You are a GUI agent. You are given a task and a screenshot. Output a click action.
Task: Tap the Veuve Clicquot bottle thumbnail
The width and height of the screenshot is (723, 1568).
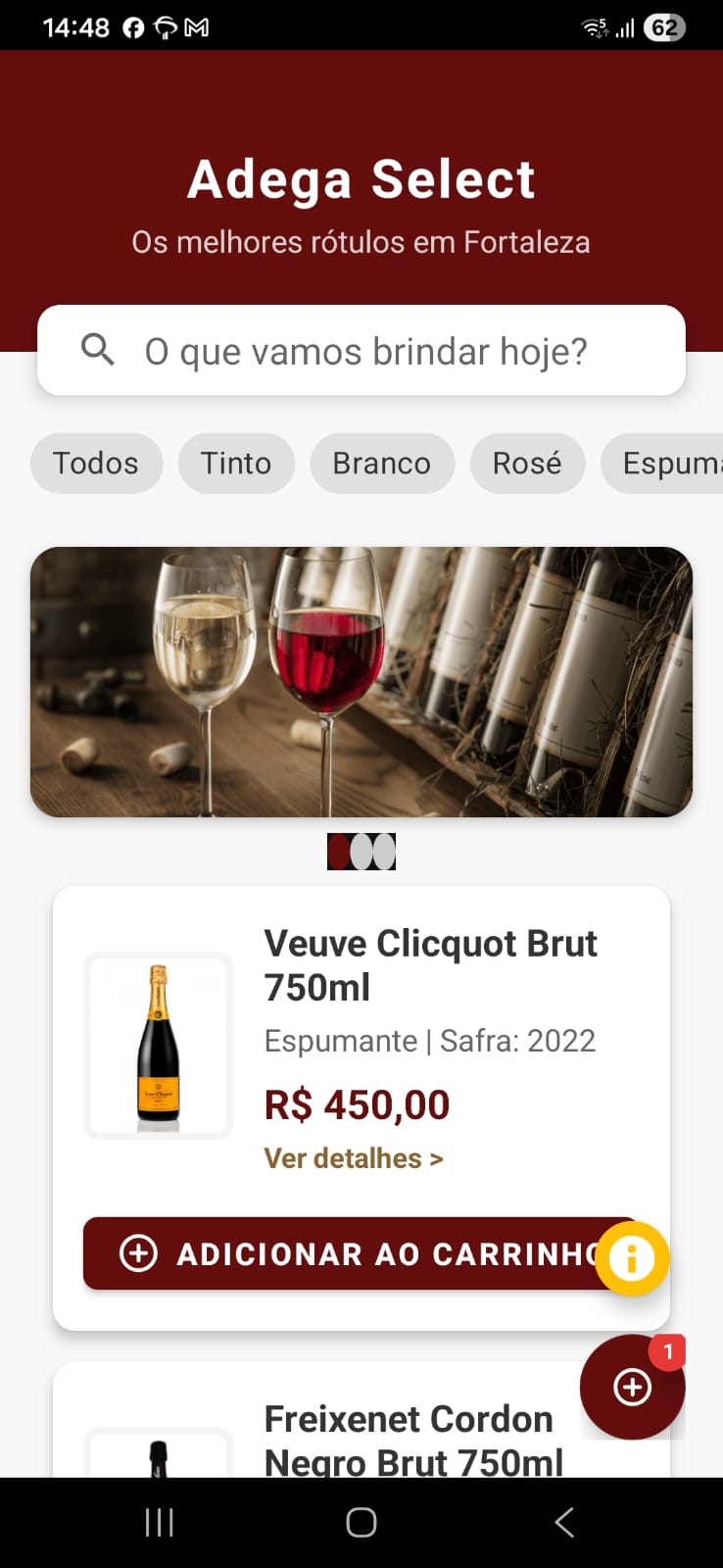158,1045
